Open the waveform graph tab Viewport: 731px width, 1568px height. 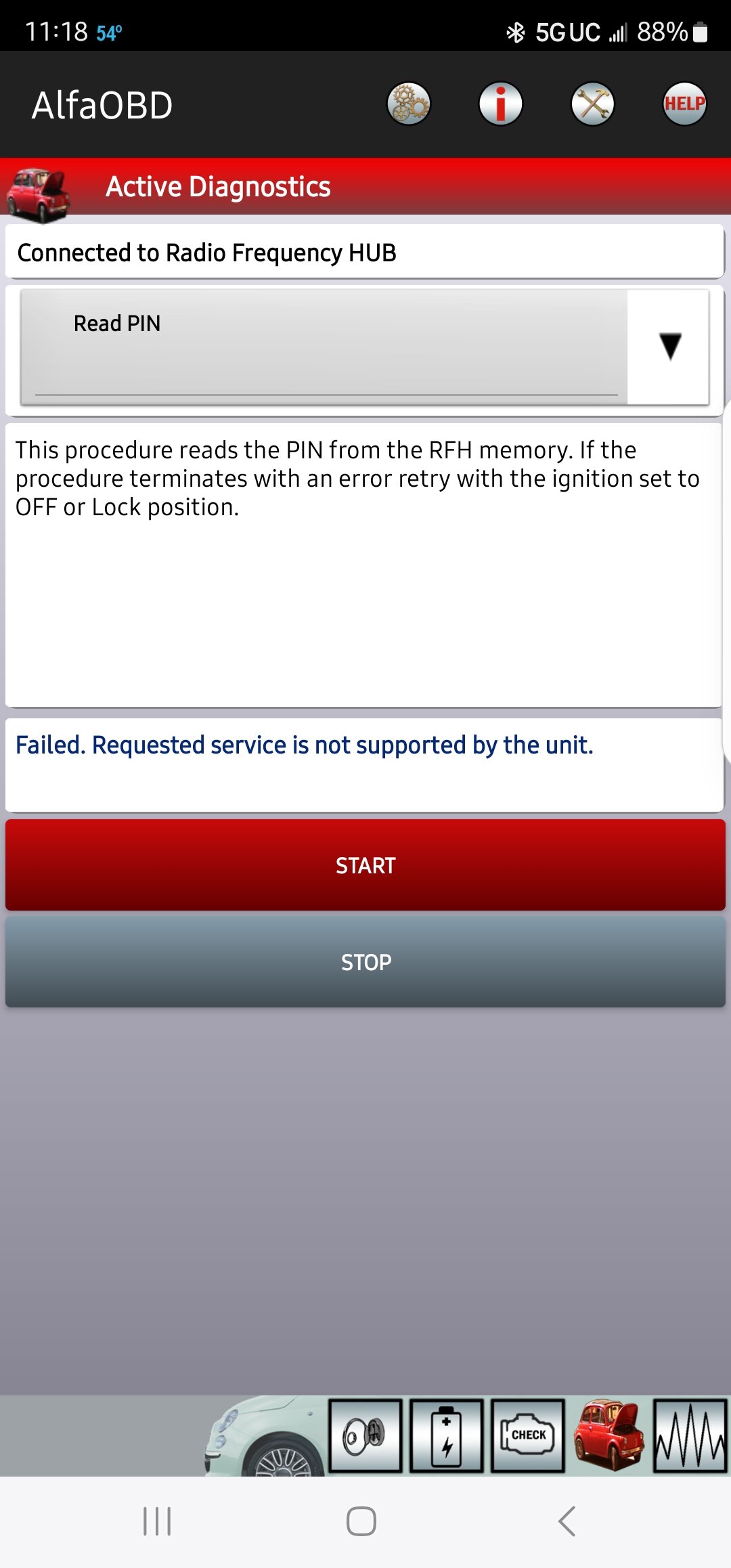point(690,1436)
